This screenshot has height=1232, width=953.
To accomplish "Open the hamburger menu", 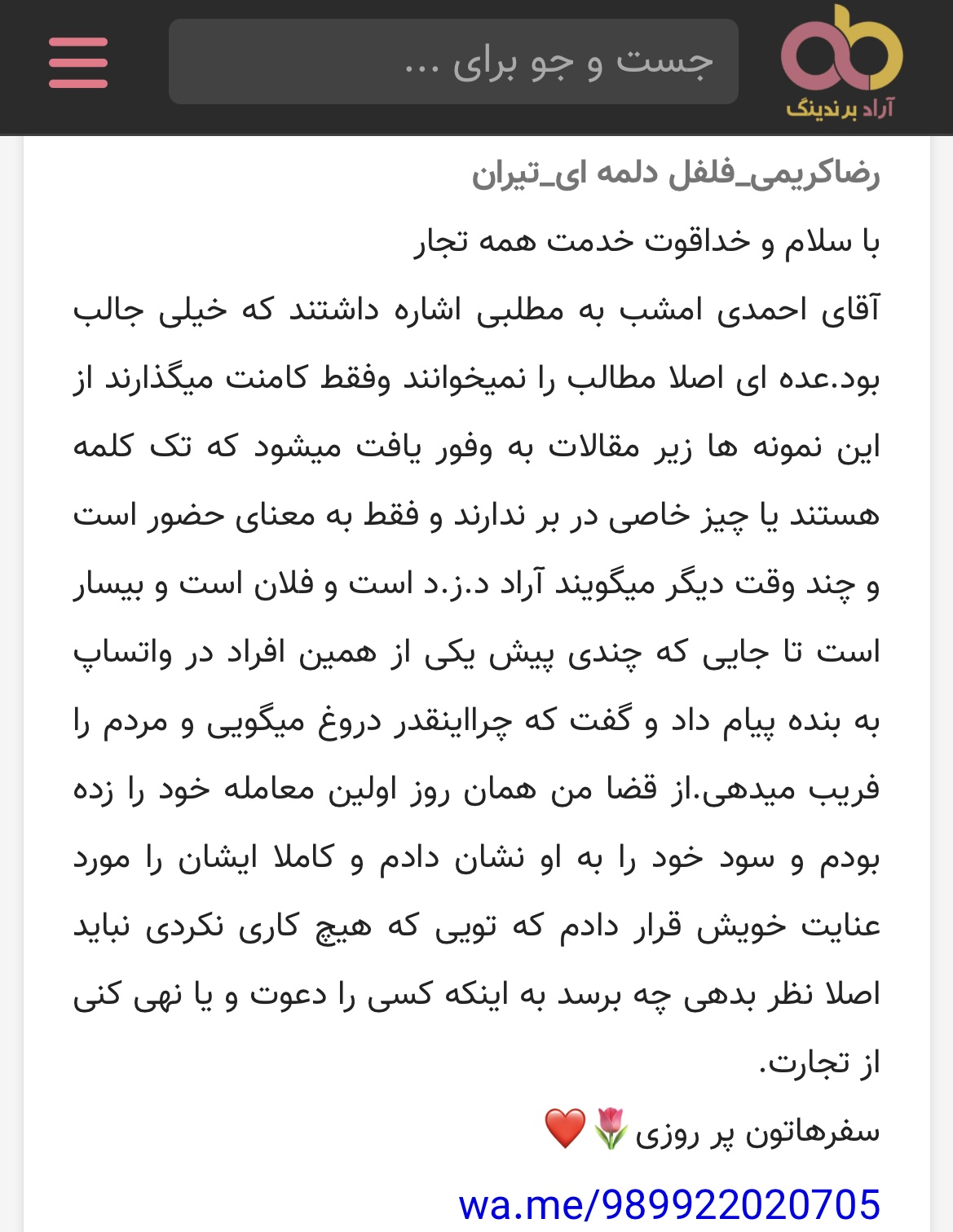I will point(78,63).
